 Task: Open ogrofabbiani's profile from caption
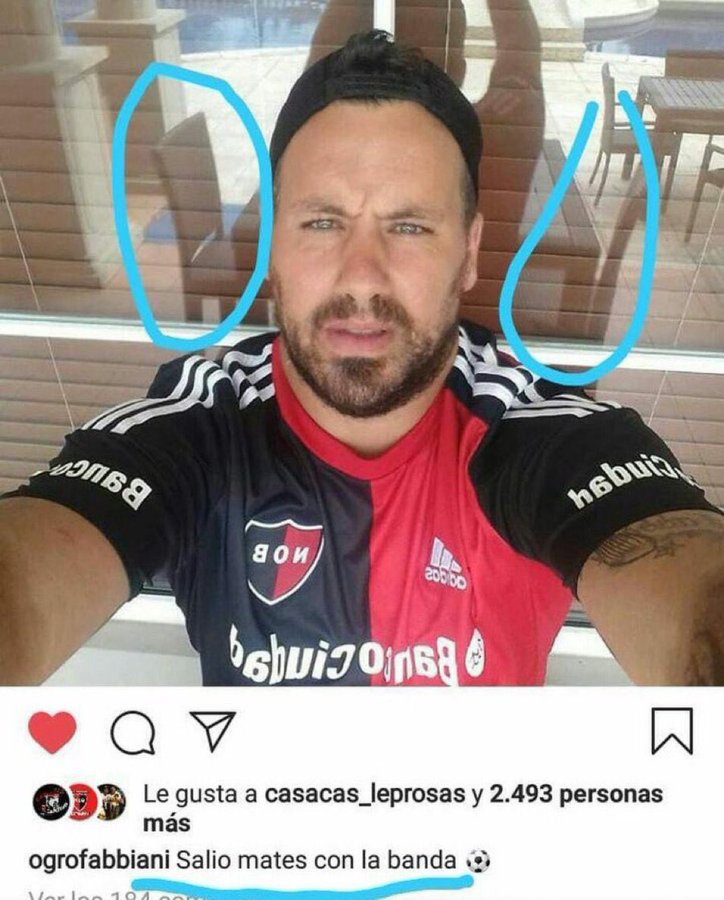98,860
